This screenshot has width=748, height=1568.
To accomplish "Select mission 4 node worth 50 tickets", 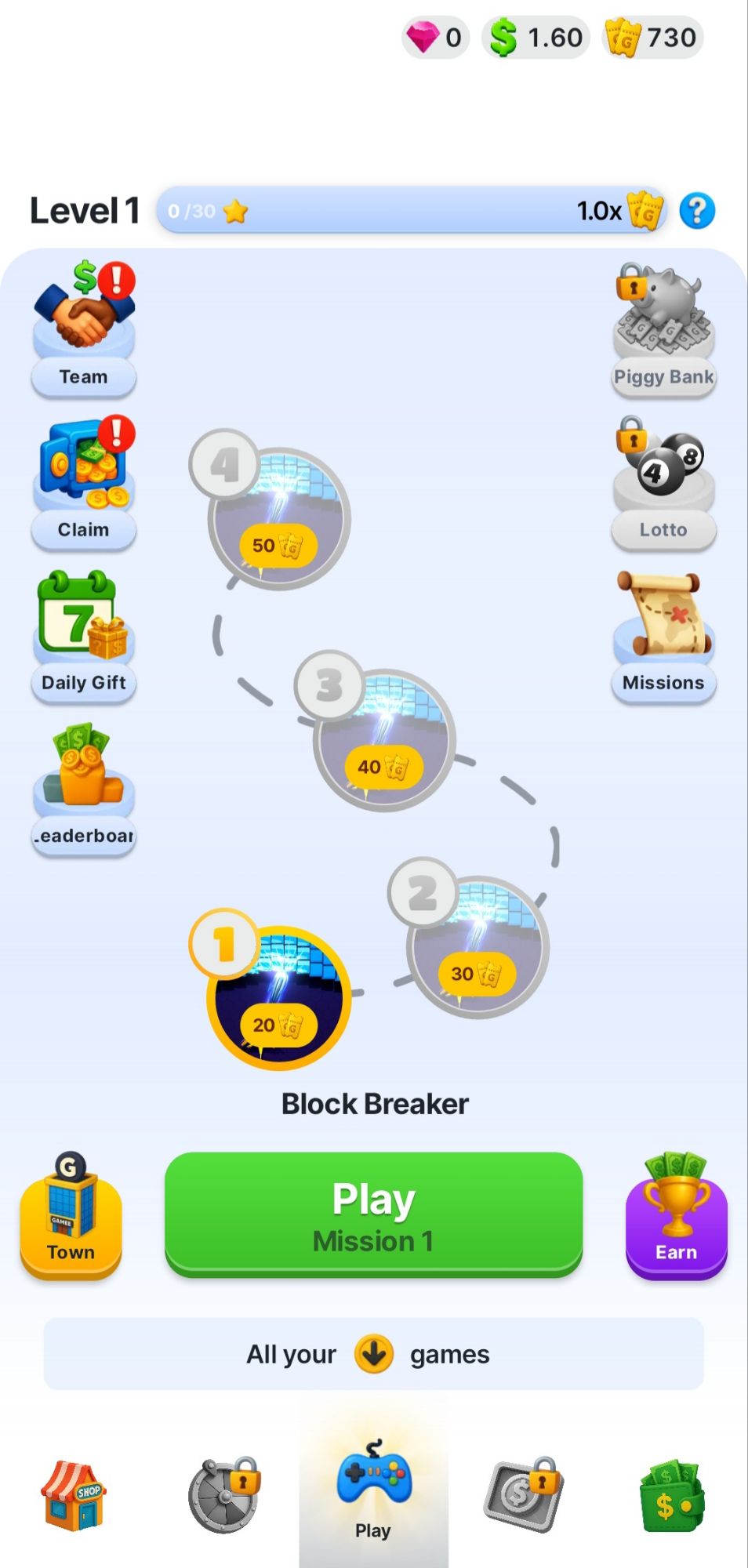I will coord(278,517).
